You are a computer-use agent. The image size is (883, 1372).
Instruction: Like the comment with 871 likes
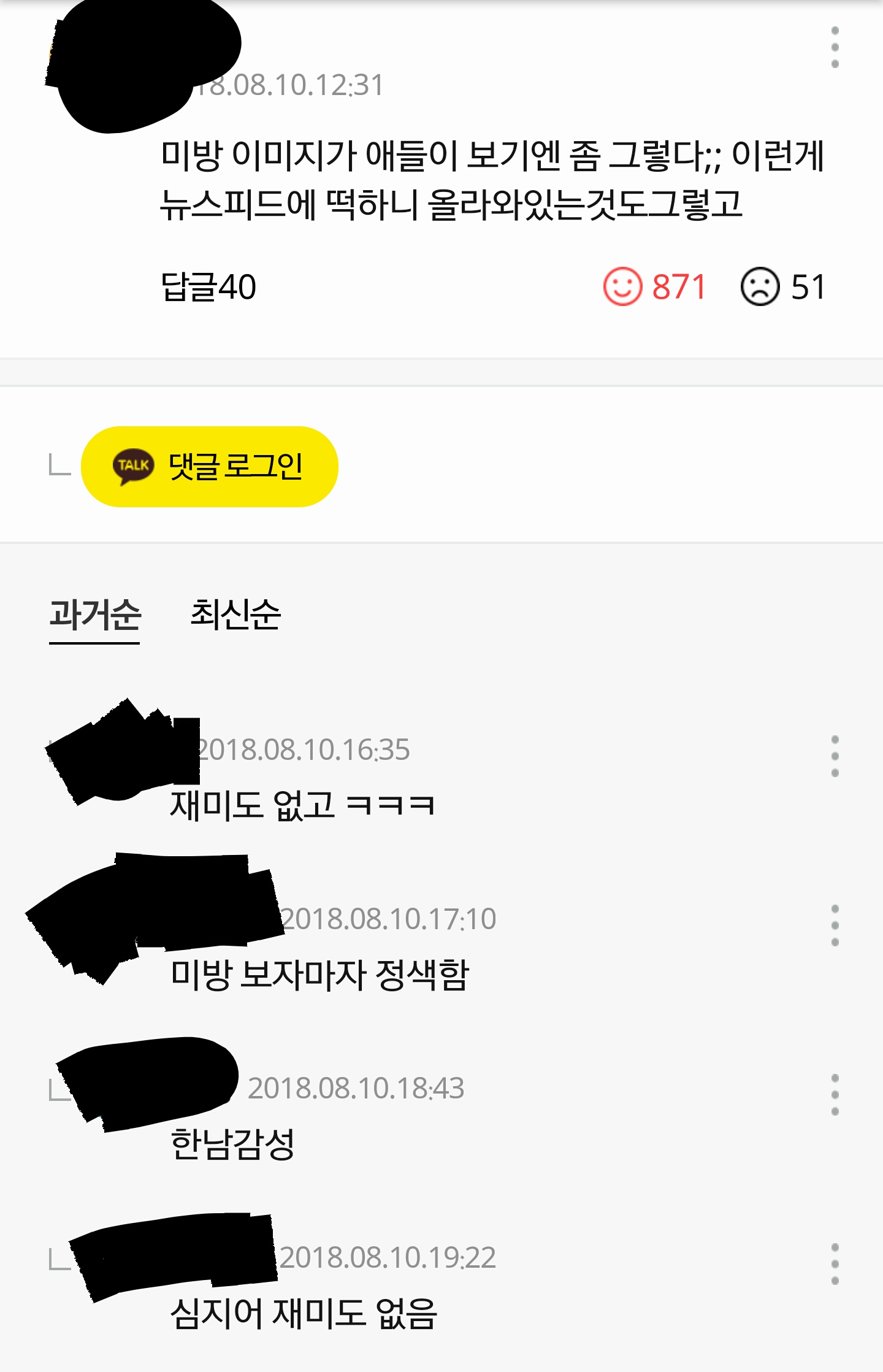[654, 286]
